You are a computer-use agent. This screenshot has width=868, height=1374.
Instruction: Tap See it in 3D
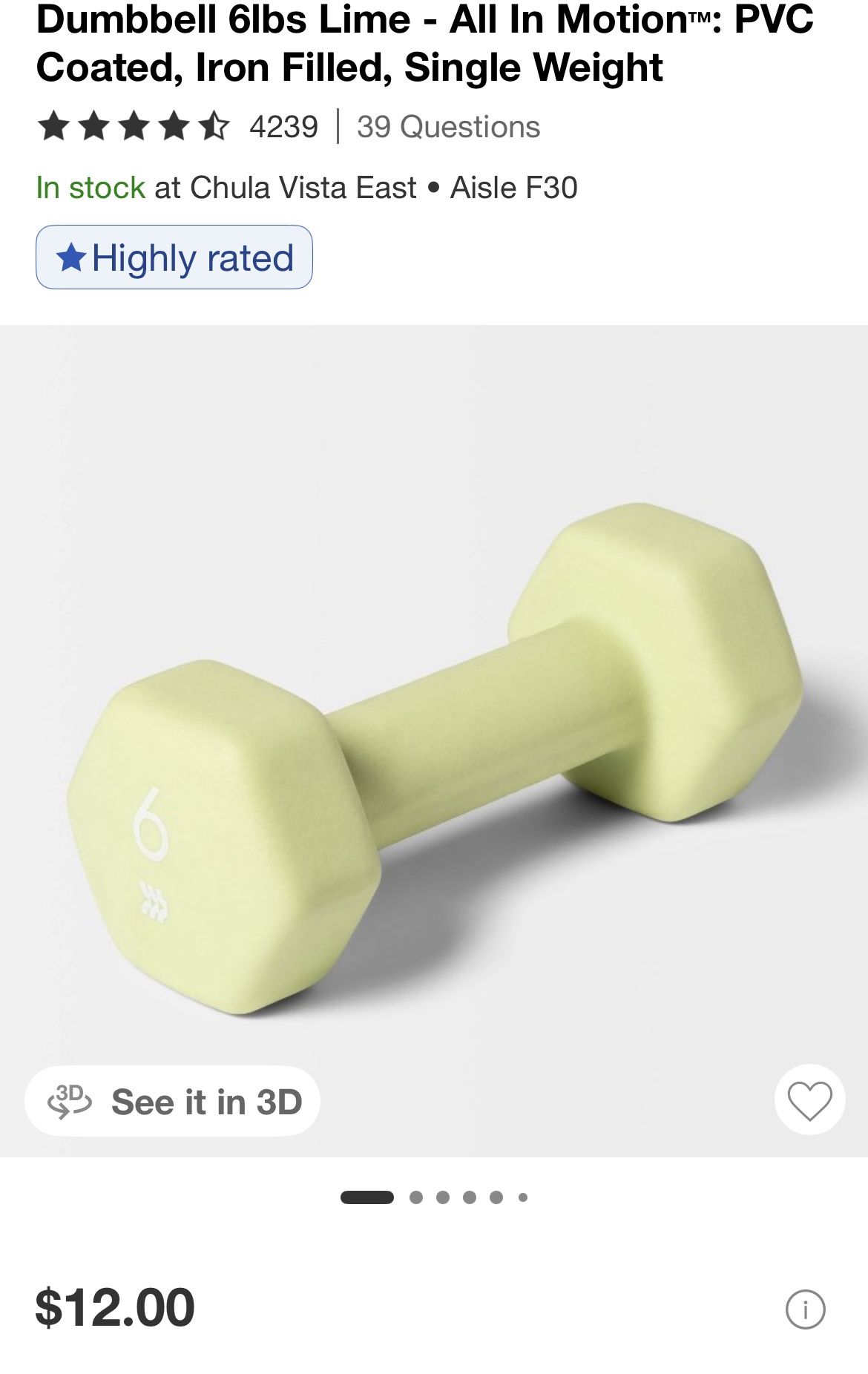pos(173,1102)
